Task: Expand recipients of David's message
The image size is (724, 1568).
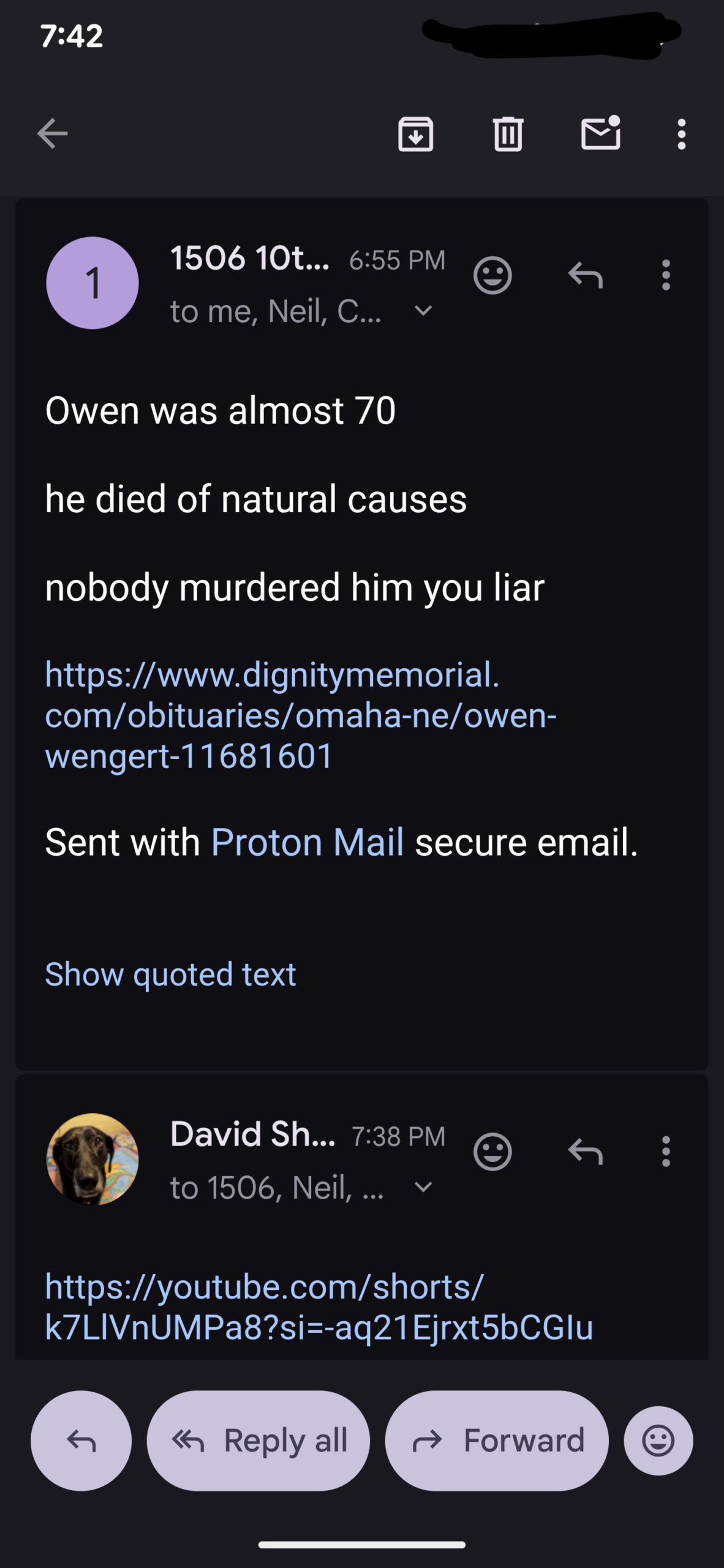Action: (x=423, y=1188)
